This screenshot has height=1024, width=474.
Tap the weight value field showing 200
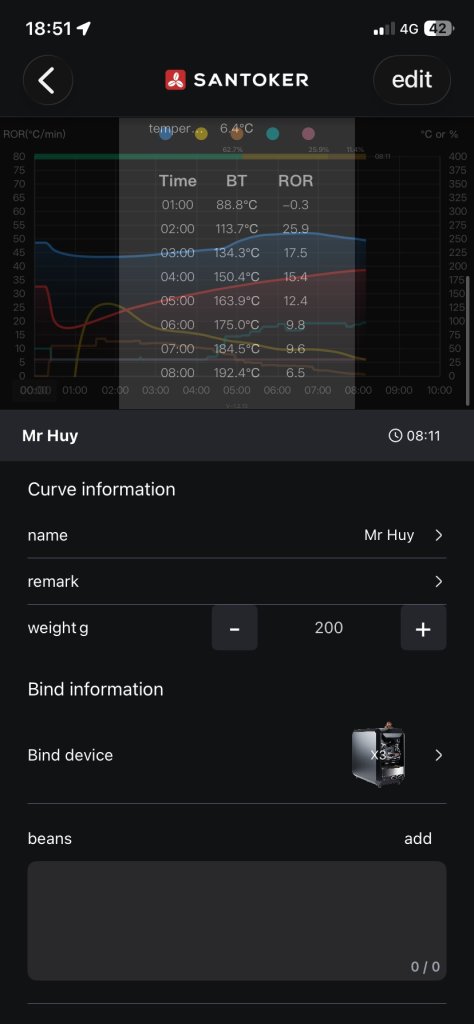(328, 628)
